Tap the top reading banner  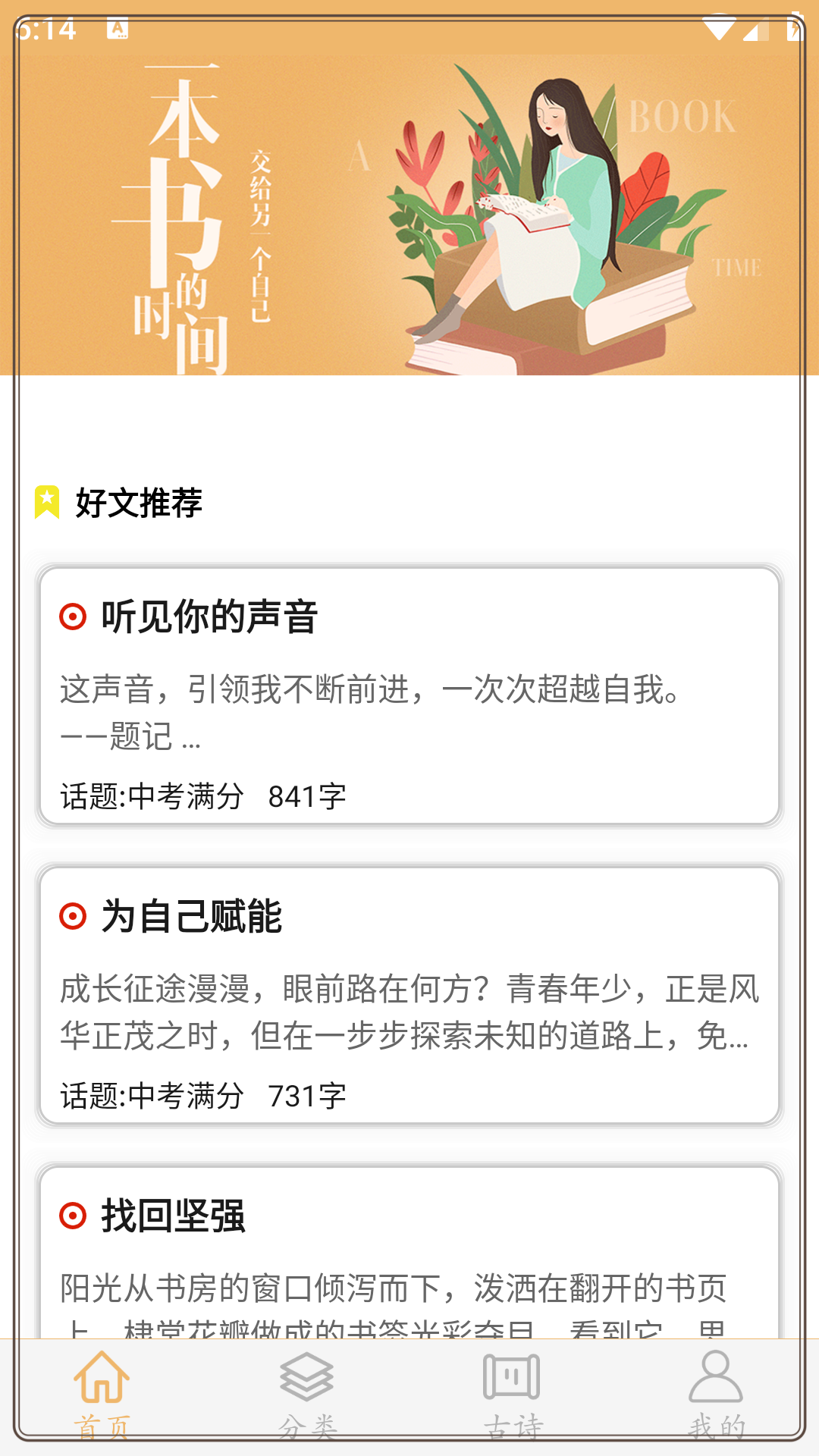[409, 215]
